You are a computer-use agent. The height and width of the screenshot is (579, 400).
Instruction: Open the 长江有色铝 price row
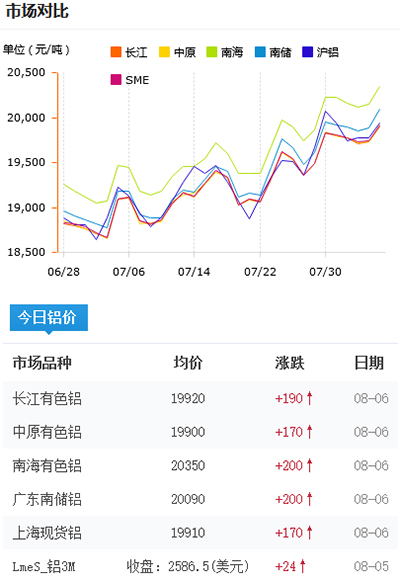(200, 398)
